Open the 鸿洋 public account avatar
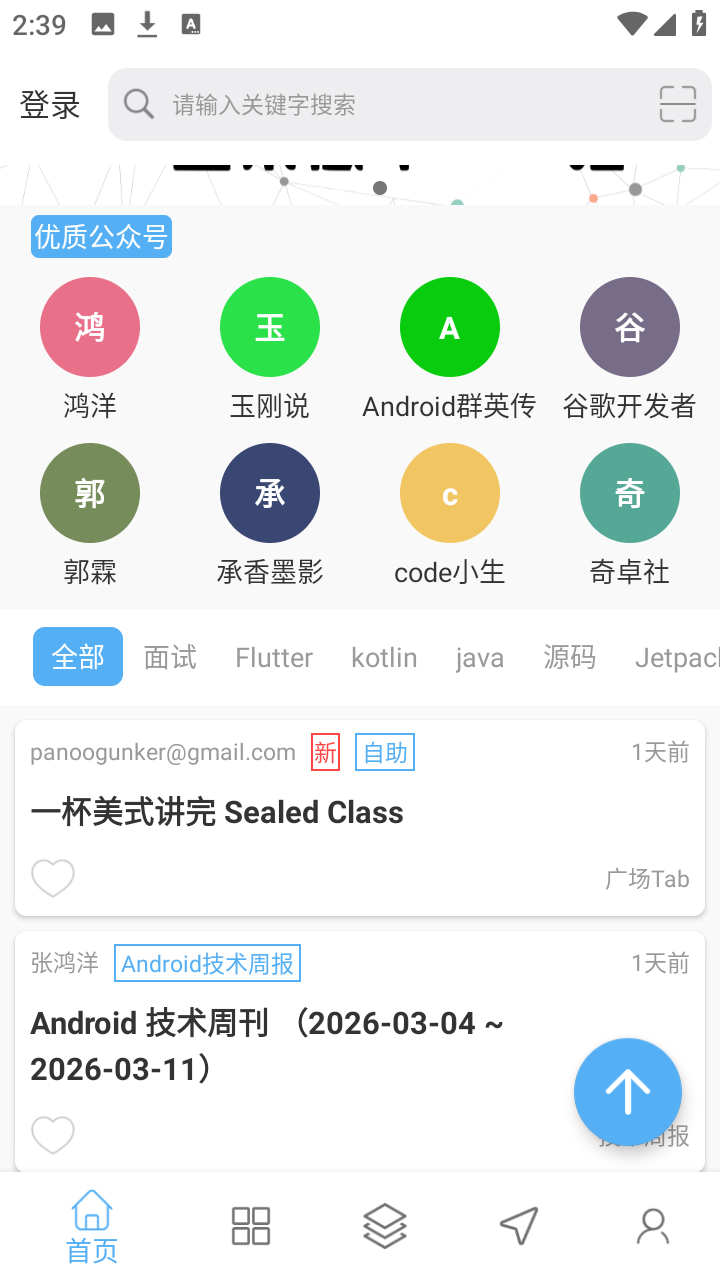The height and width of the screenshot is (1280, 720). pos(90,327)
